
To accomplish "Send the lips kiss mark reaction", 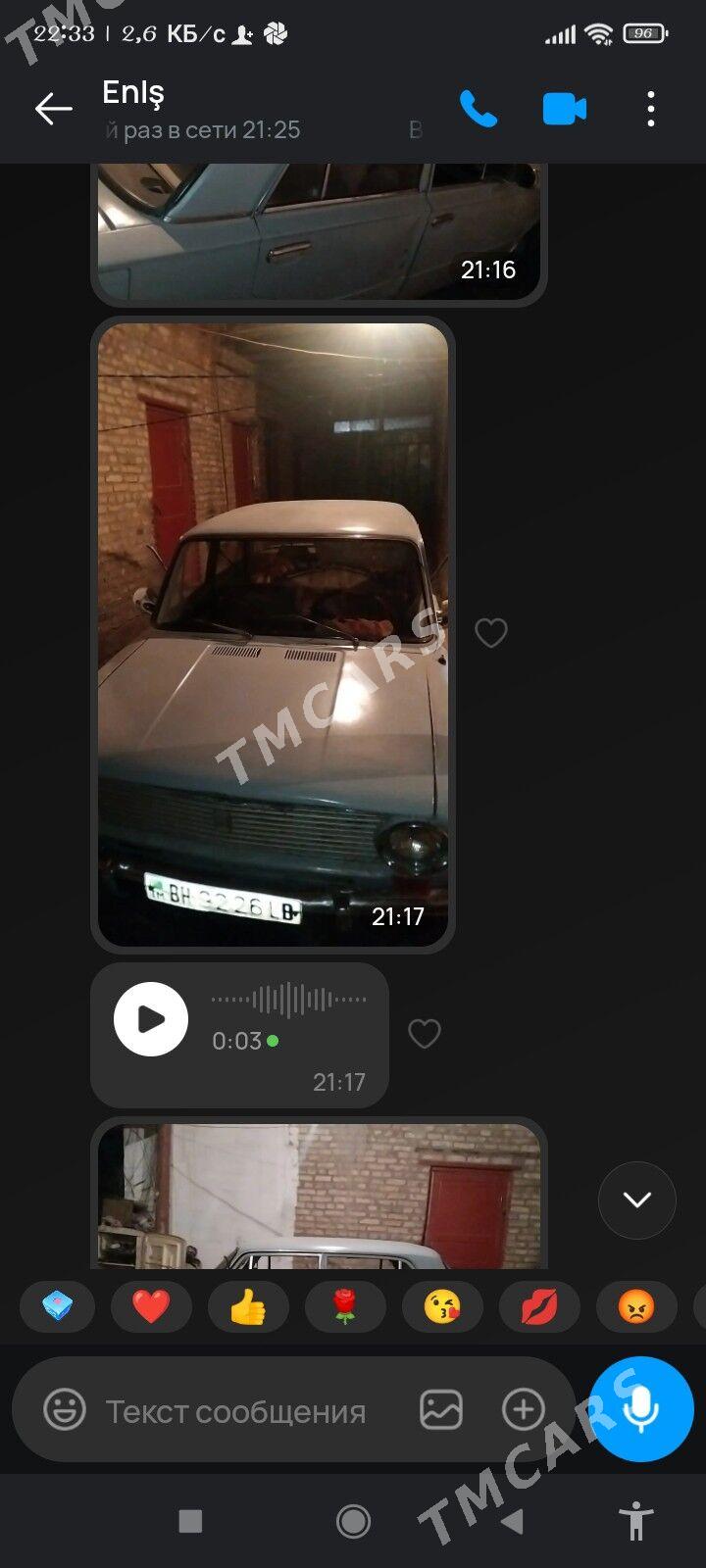I will (539, 1306).
